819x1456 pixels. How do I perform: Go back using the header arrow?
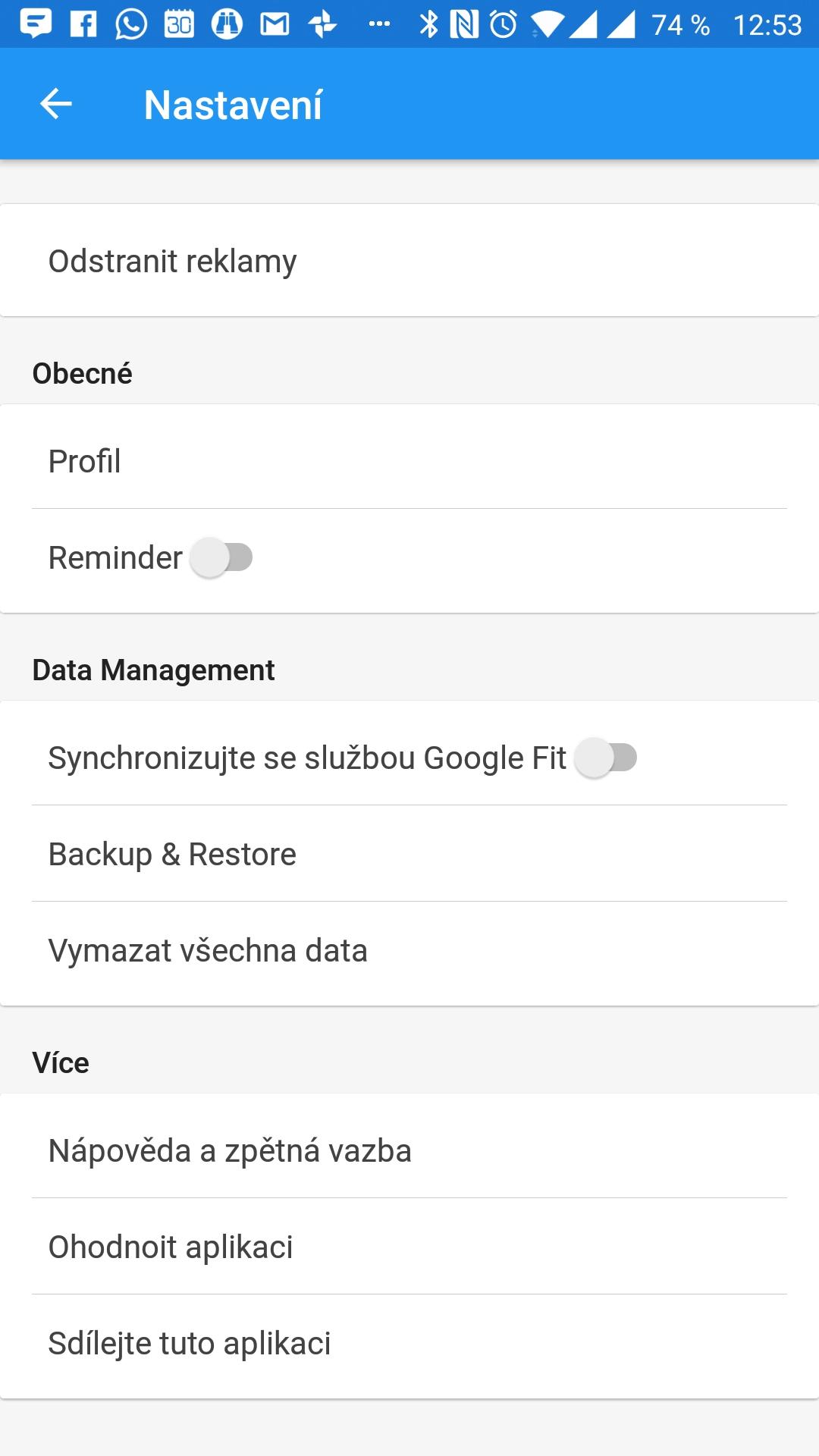tap(55, 104)
